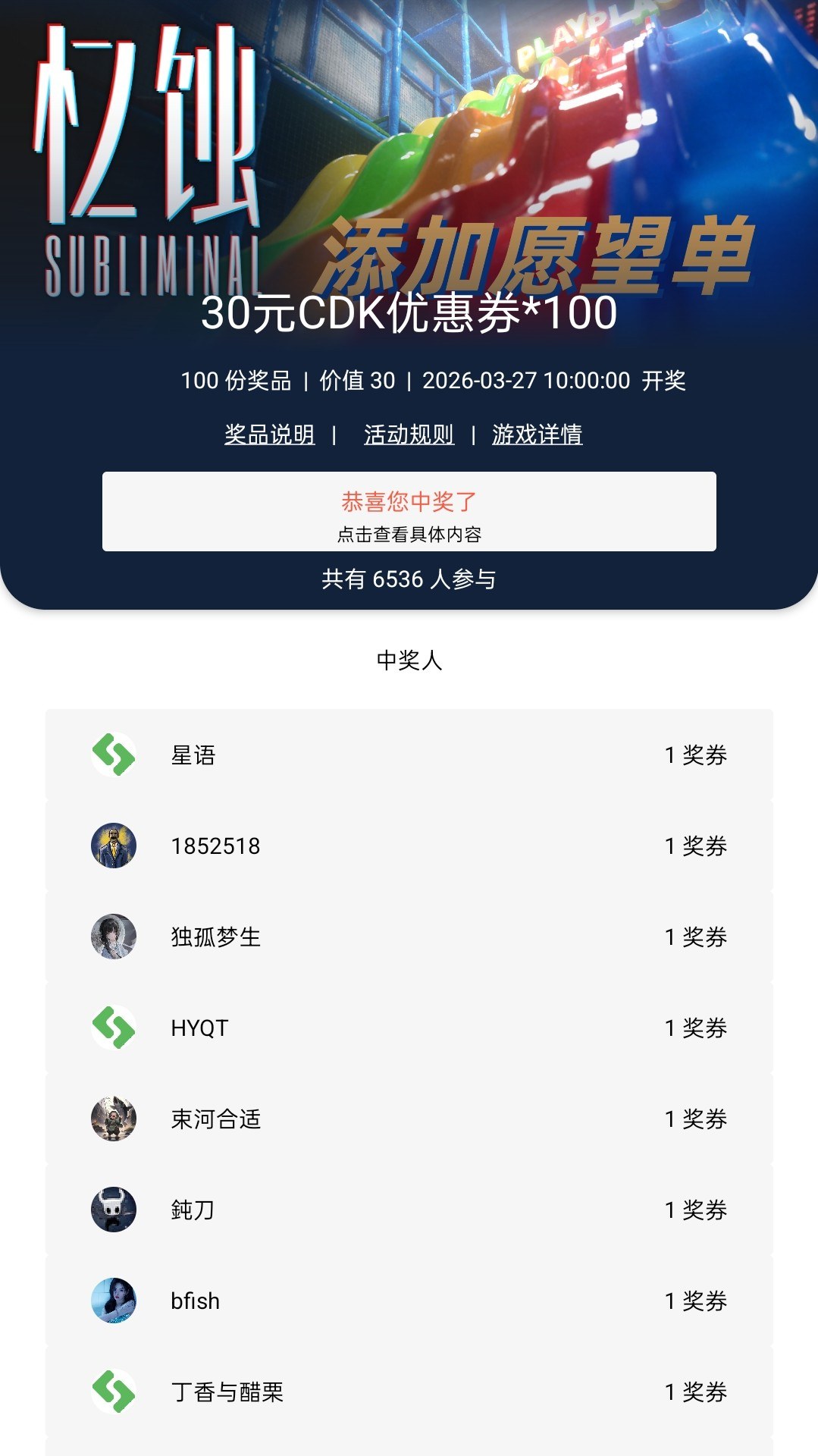Tap 恭喜您中奖了 to view prize details
The height and width of the screenshot is (1456, 818).
point(409,512)
